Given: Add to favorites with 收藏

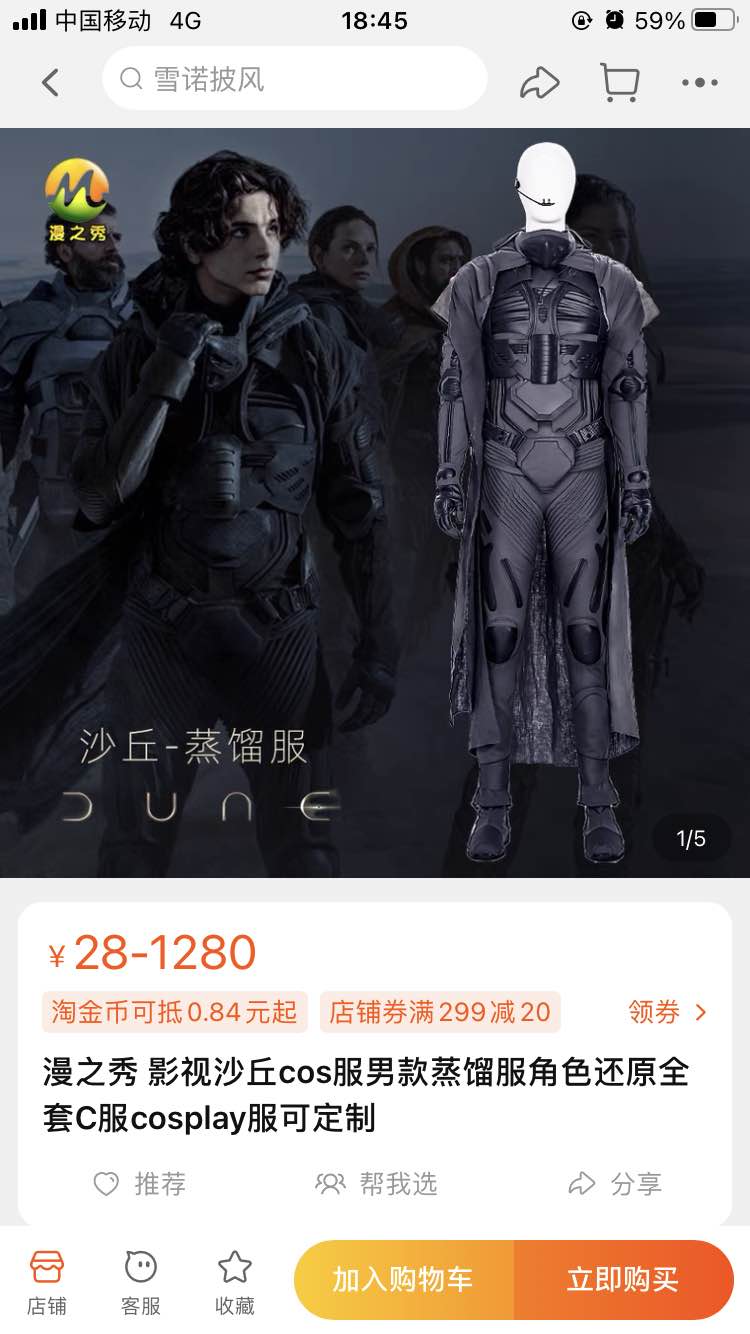Looking at the screenshot, I should tap(235, 1283).
